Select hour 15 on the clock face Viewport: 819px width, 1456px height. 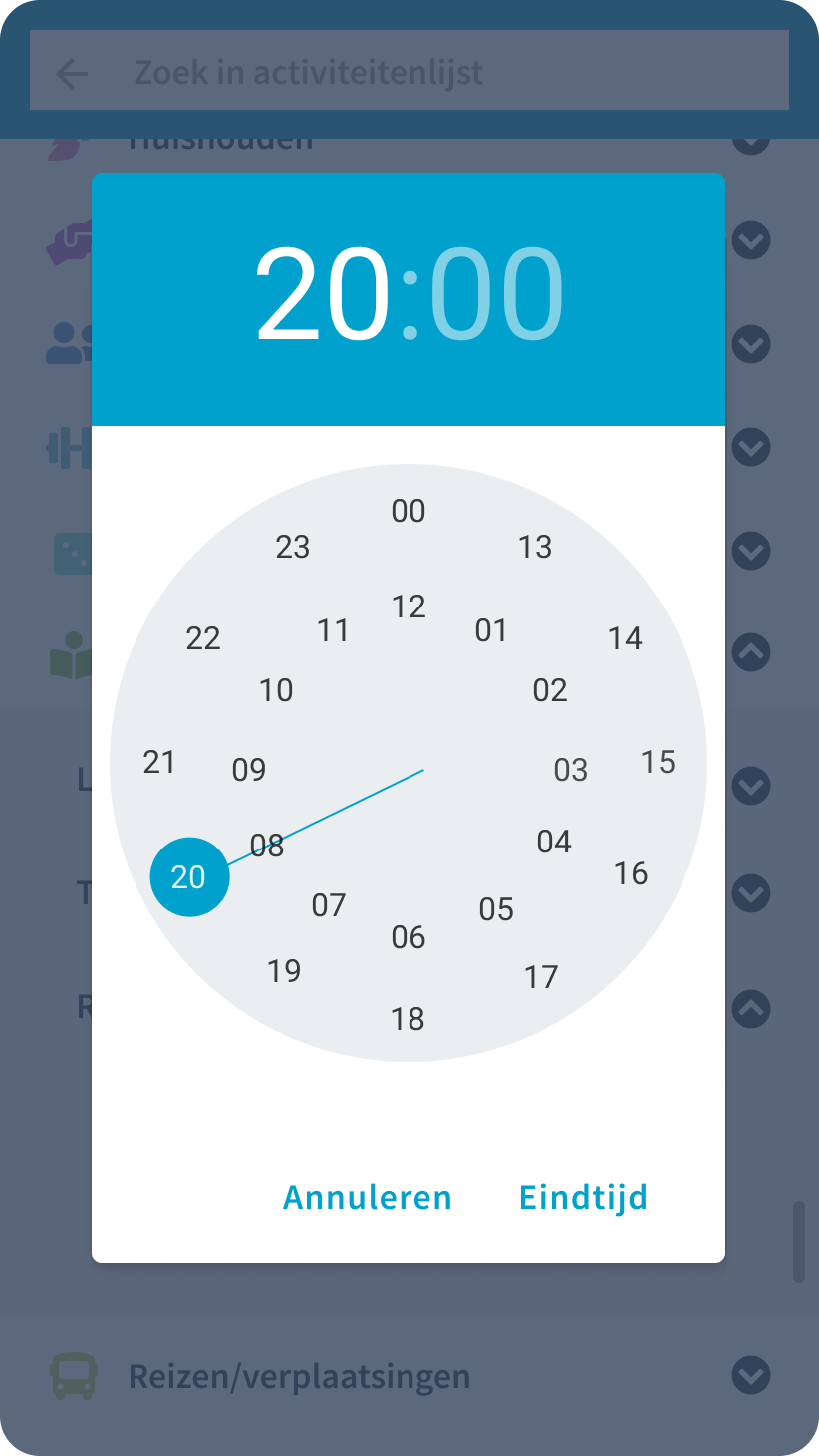coord(658,762)
